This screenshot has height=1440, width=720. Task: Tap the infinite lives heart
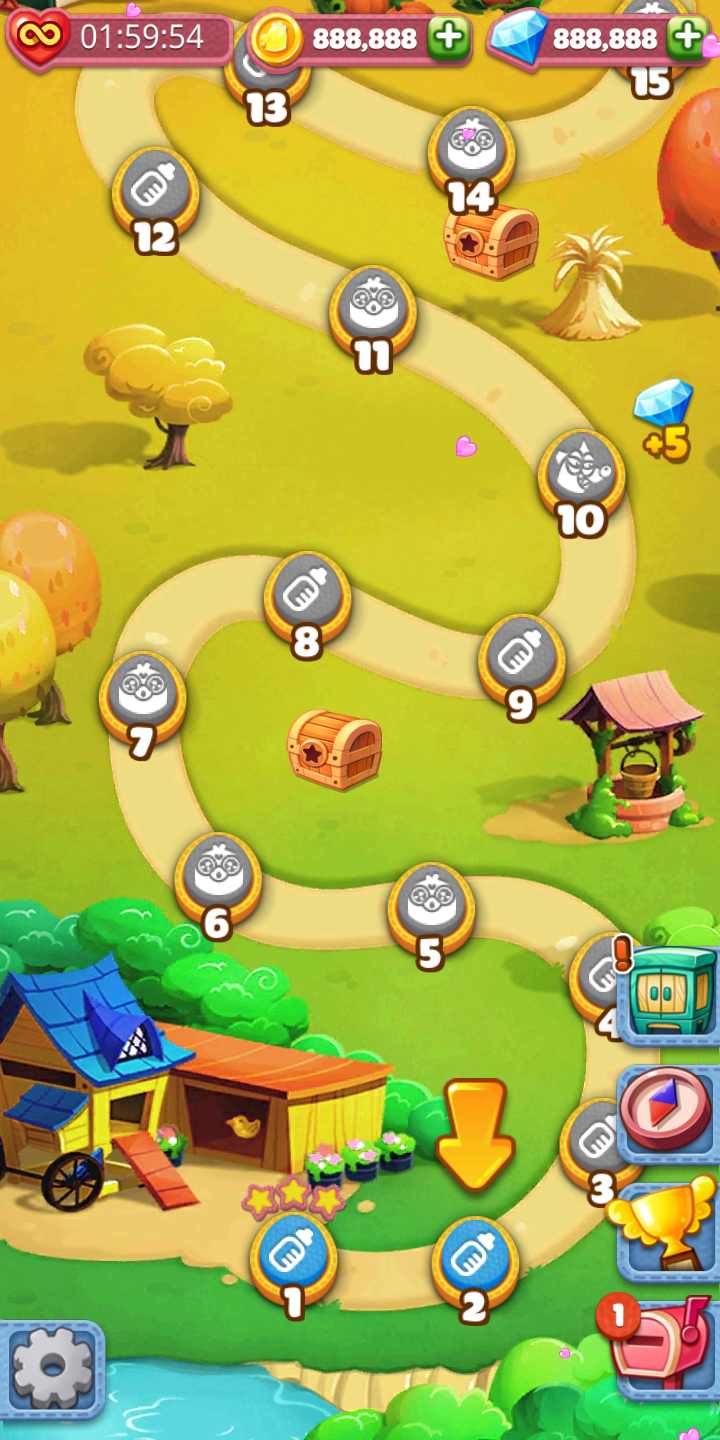[x=38, y=38]
